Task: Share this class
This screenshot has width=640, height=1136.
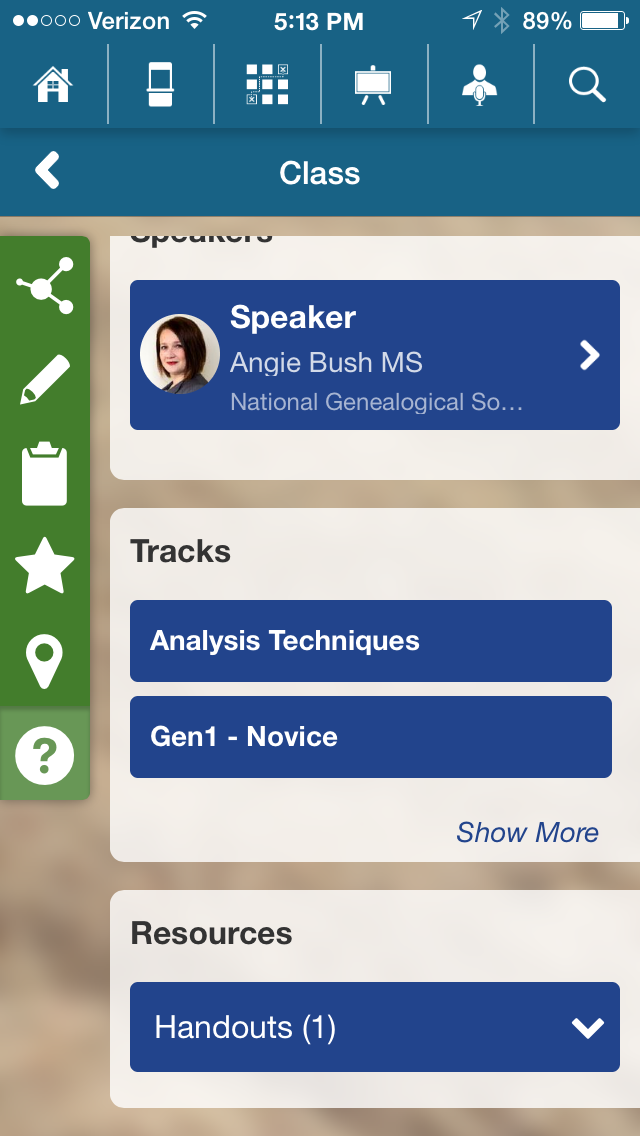Action: click(x=45, y=286)
